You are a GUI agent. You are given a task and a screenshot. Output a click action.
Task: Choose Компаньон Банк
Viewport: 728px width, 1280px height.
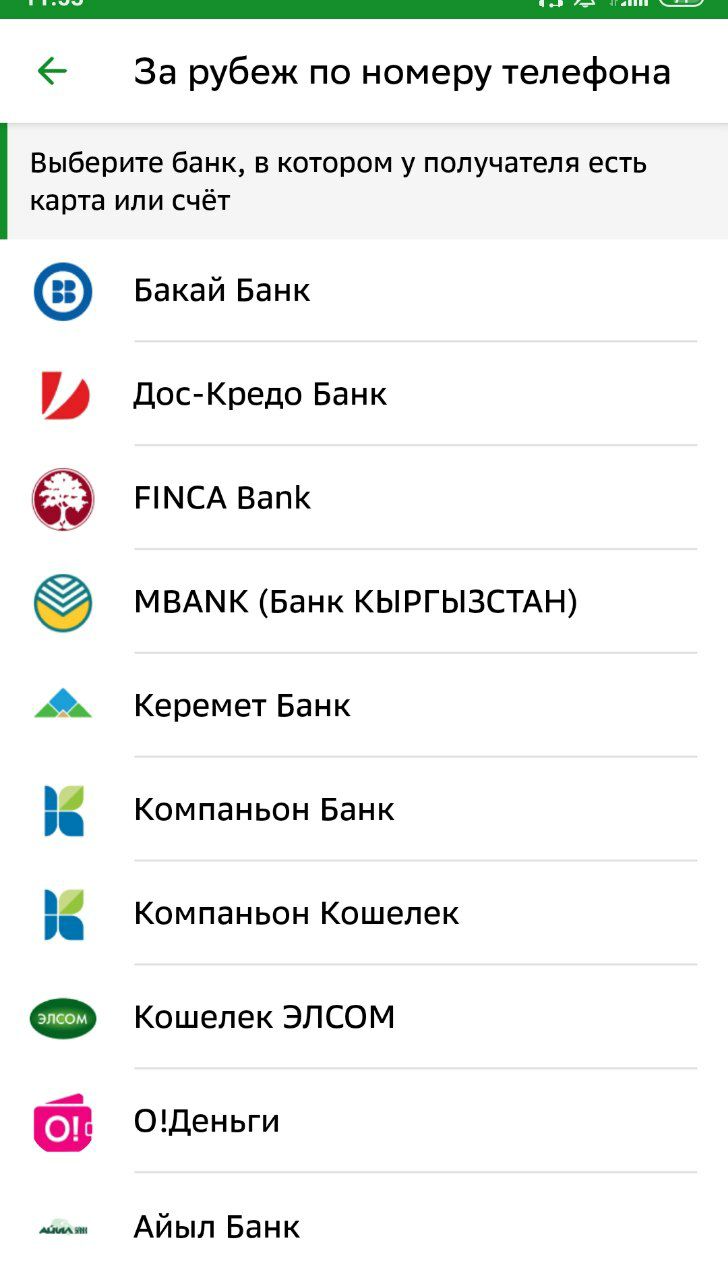coord(364,810)
